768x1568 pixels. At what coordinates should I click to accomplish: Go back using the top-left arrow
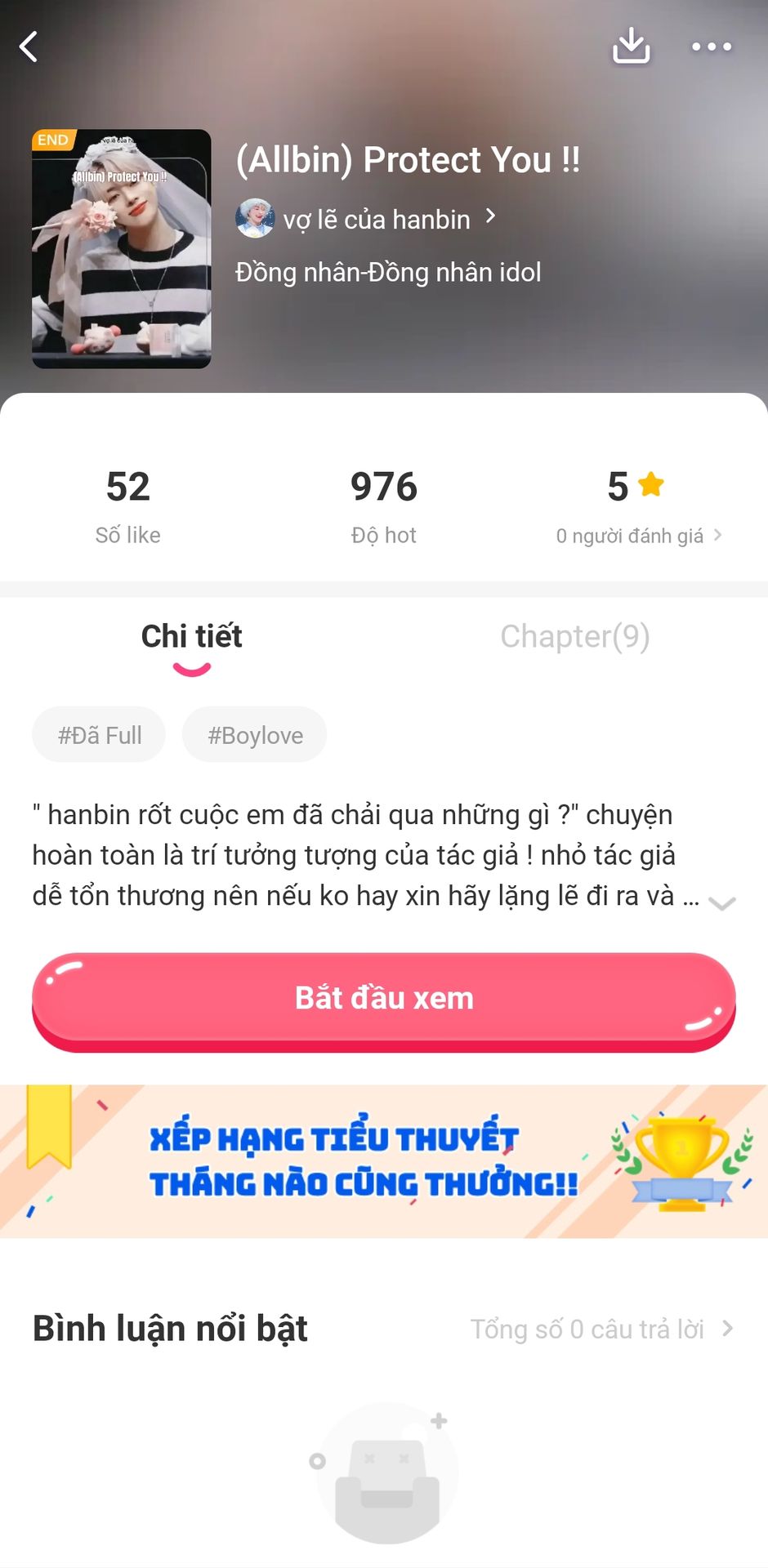[x=29, y=47]
